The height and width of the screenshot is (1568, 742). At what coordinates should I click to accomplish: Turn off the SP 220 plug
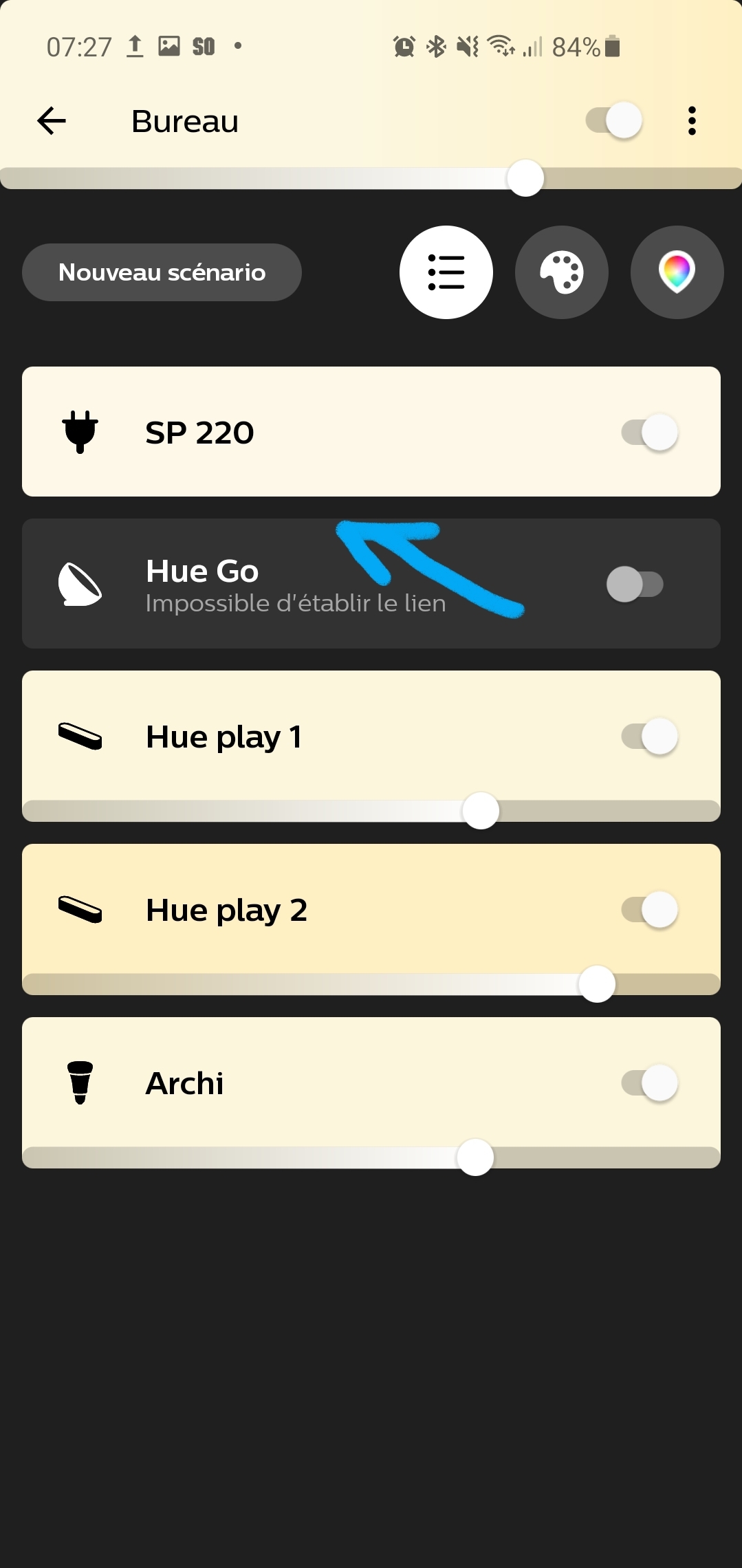coord(650,433)
